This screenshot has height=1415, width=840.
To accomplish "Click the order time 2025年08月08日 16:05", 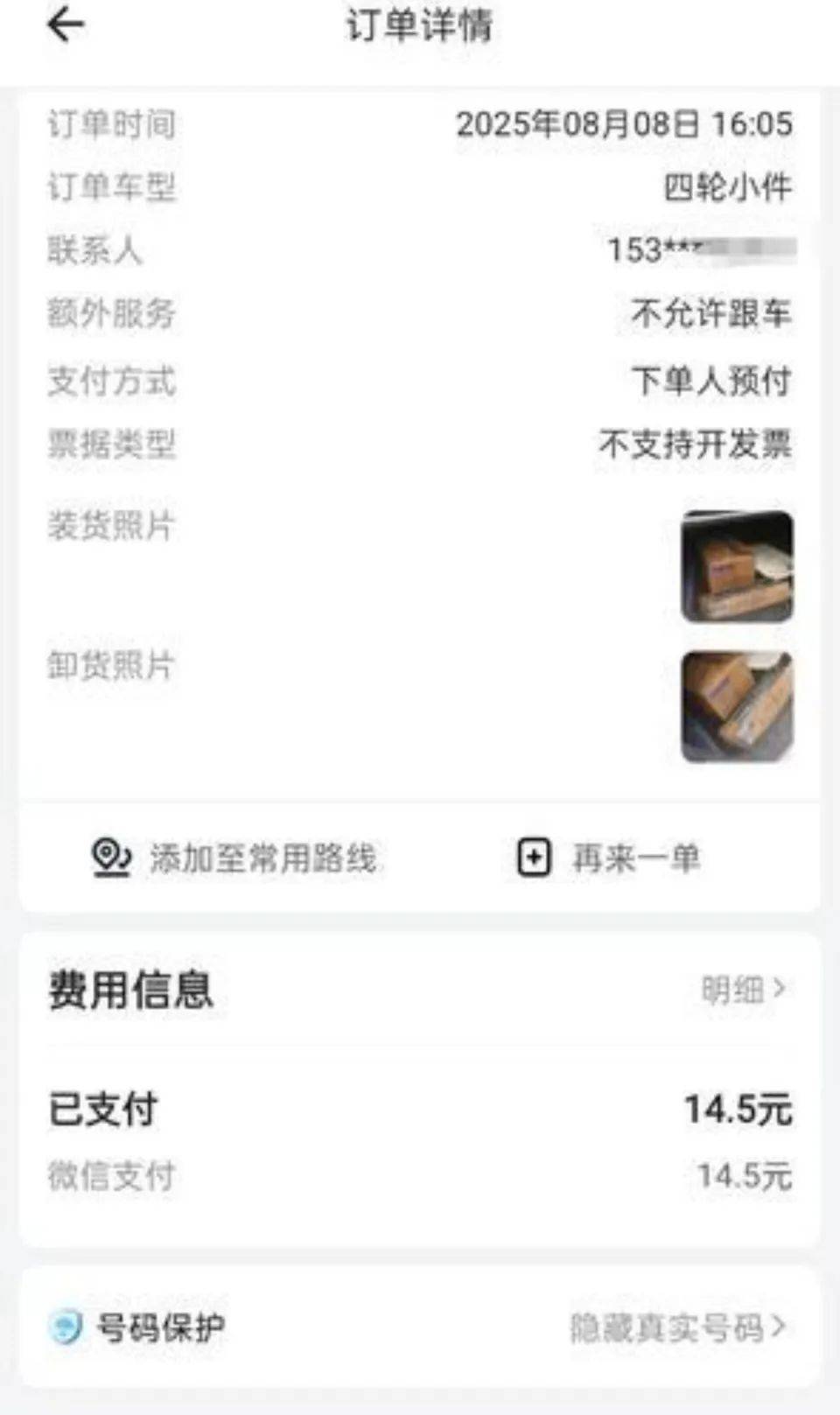I will [625, 125].
